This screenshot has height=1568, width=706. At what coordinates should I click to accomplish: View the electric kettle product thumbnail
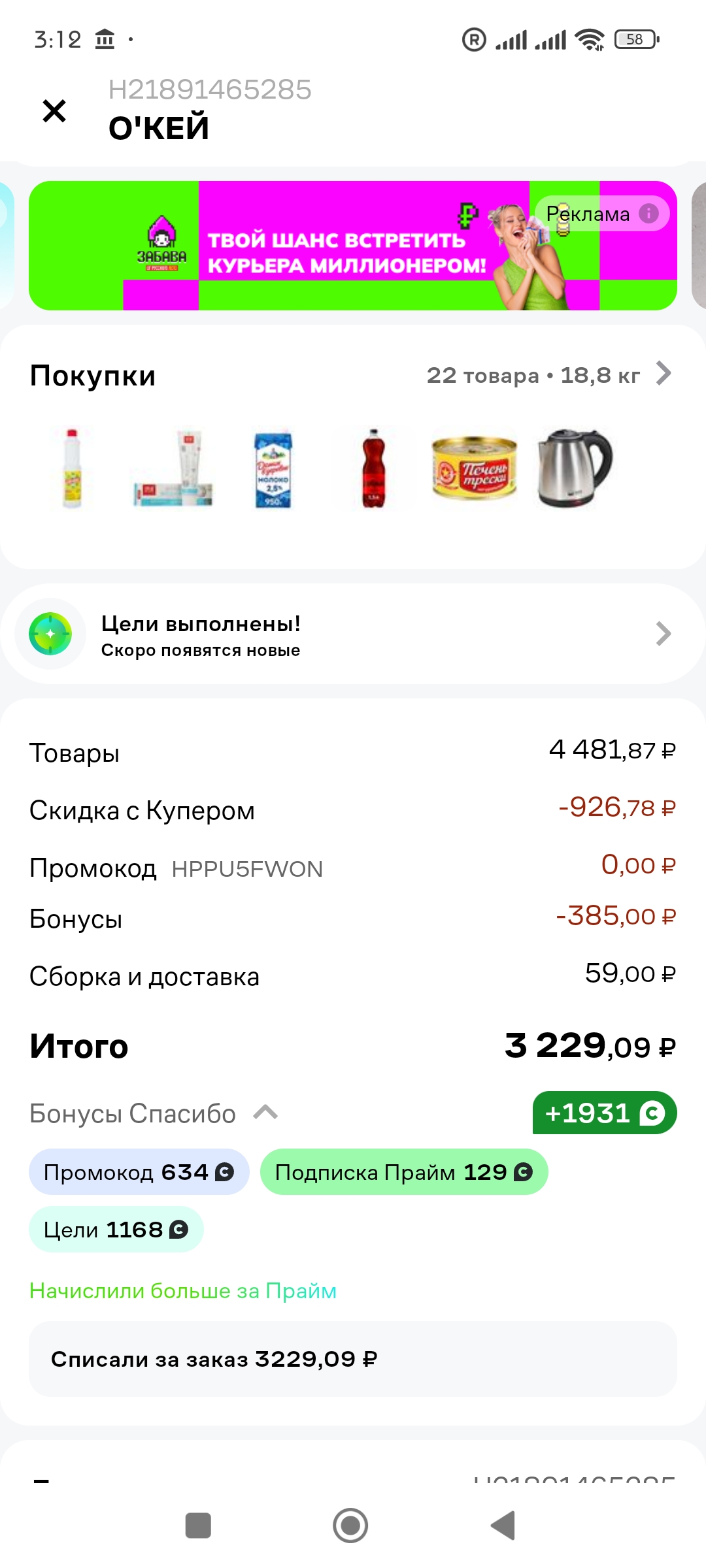575,468
